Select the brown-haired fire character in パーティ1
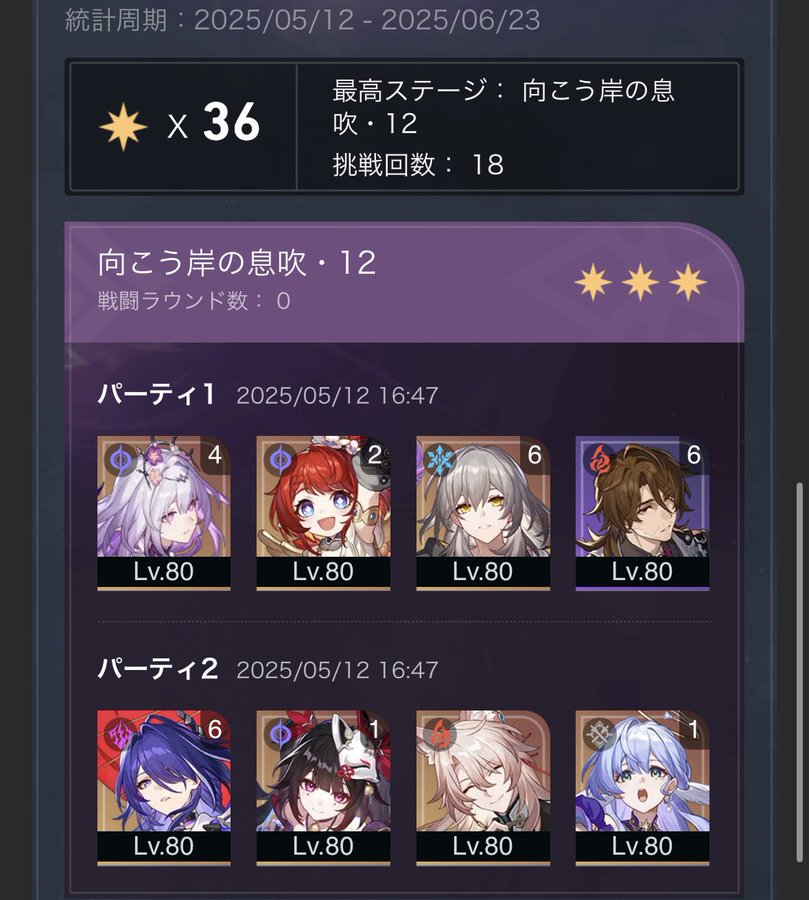This screenshot has height=900, width=809. tap(642, 511)
